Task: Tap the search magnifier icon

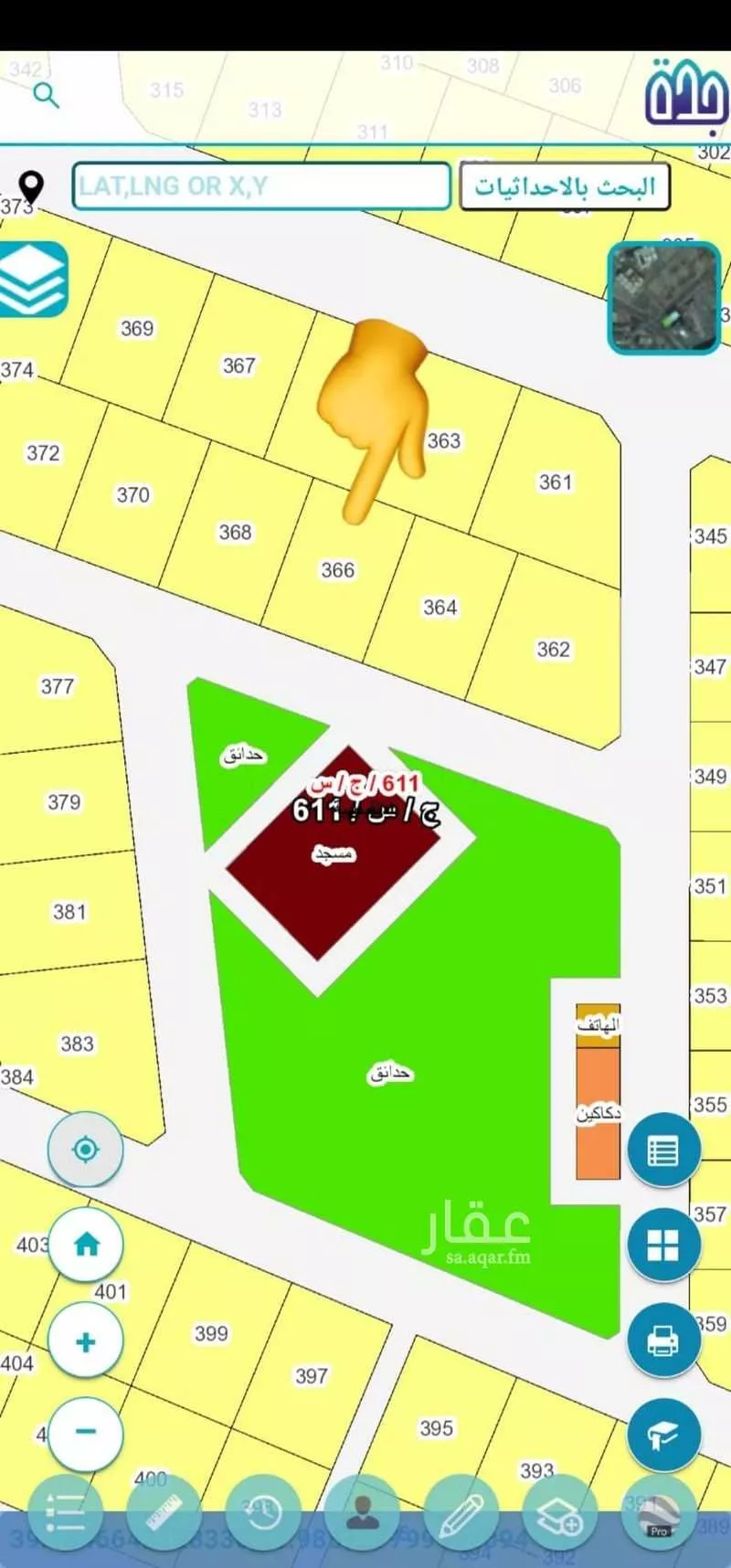Action: point(46,94)
